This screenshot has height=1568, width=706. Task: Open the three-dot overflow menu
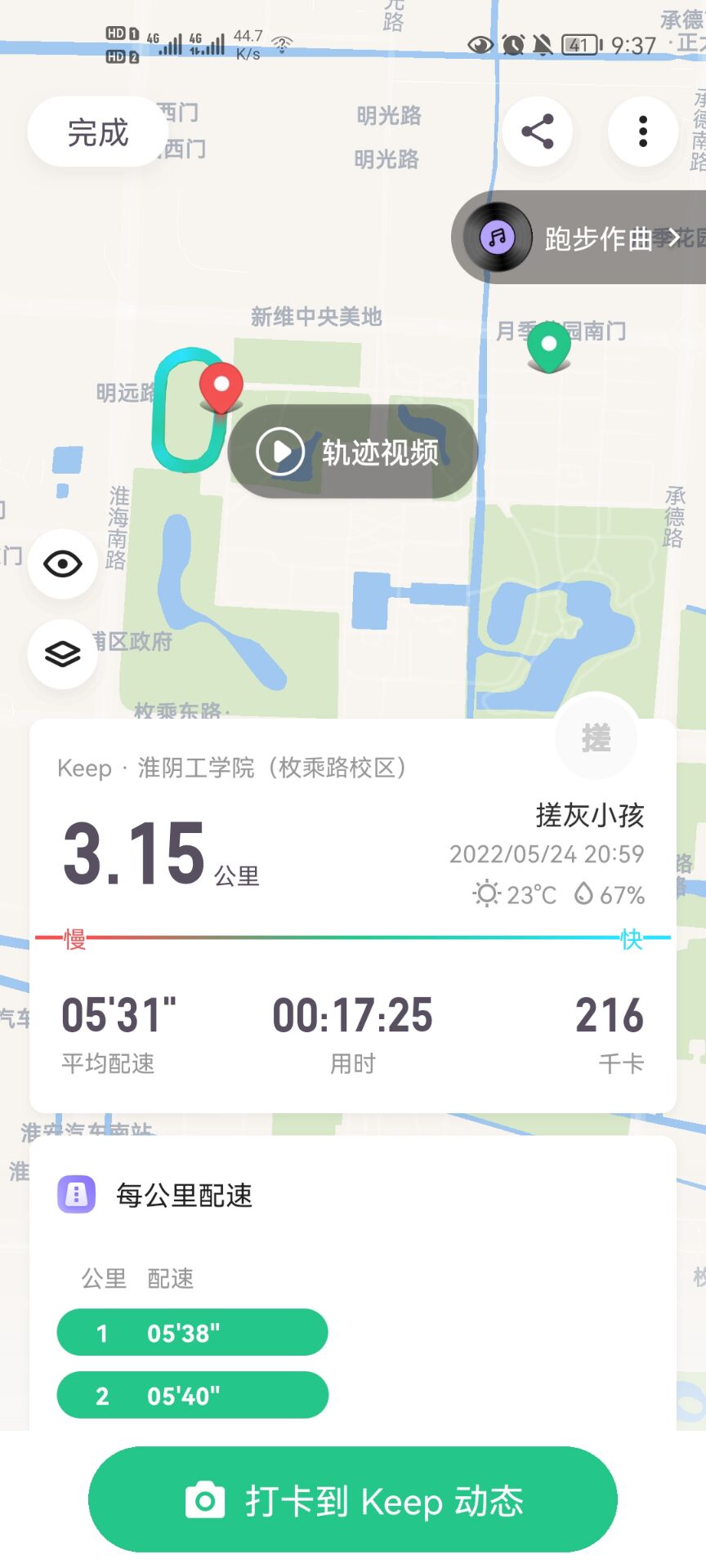643,131
